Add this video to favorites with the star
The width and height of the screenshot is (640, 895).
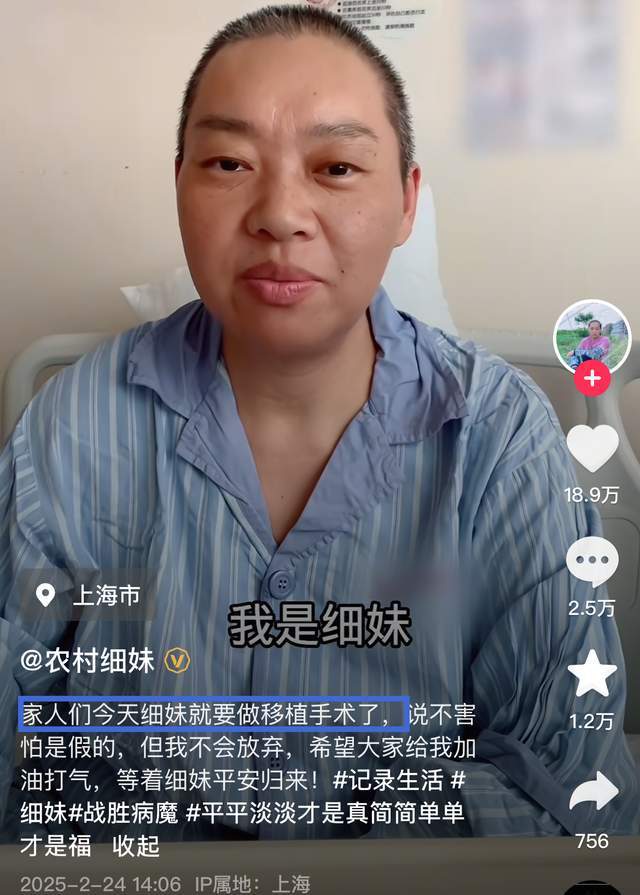coord(592,675)
